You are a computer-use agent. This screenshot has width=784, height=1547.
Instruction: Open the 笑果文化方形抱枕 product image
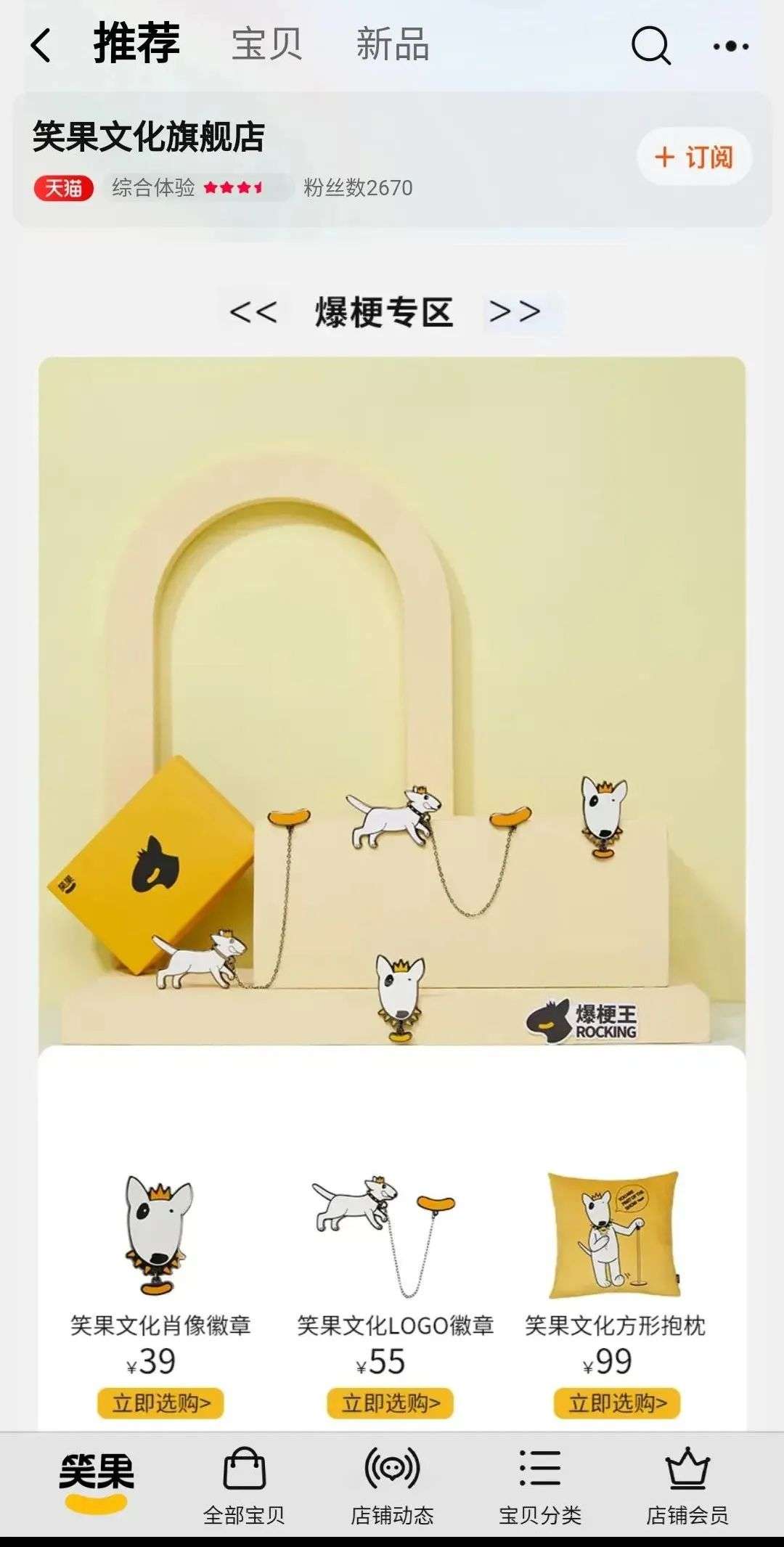614,1234
